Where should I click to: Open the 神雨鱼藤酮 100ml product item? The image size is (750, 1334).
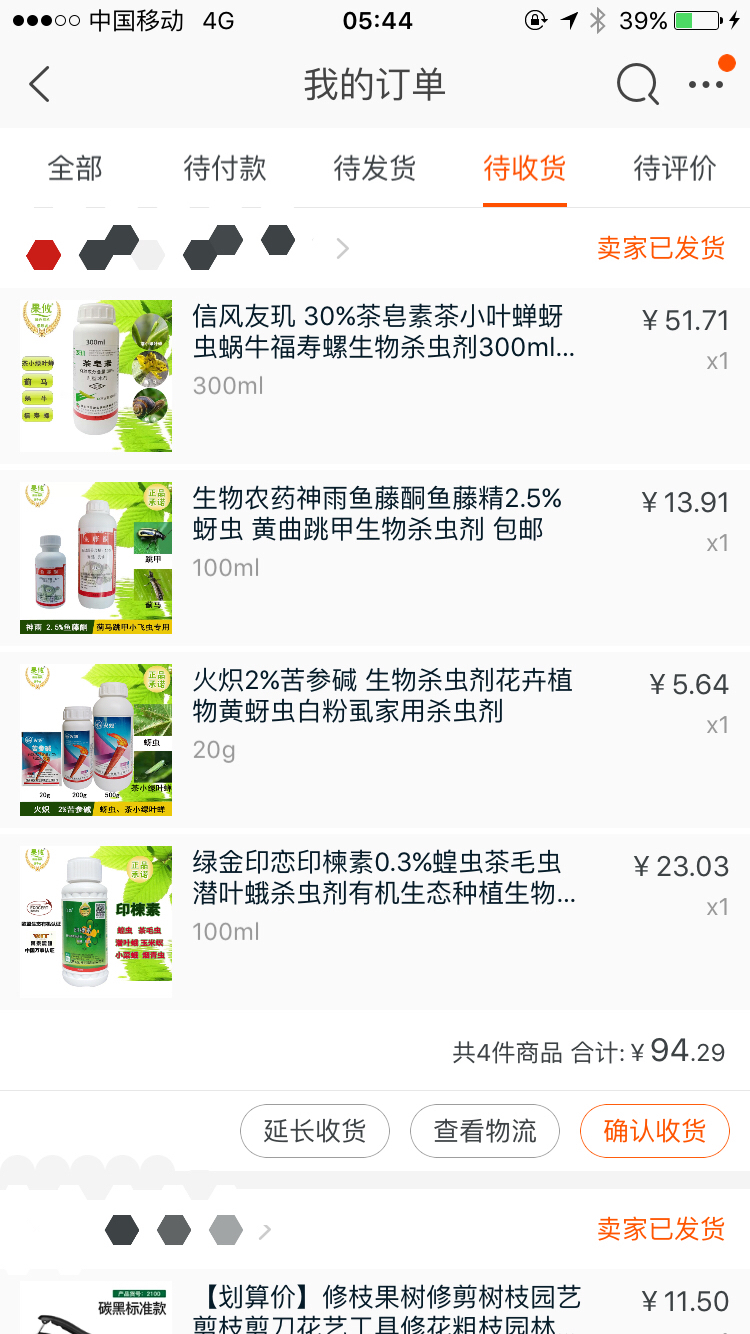point(375,557)
